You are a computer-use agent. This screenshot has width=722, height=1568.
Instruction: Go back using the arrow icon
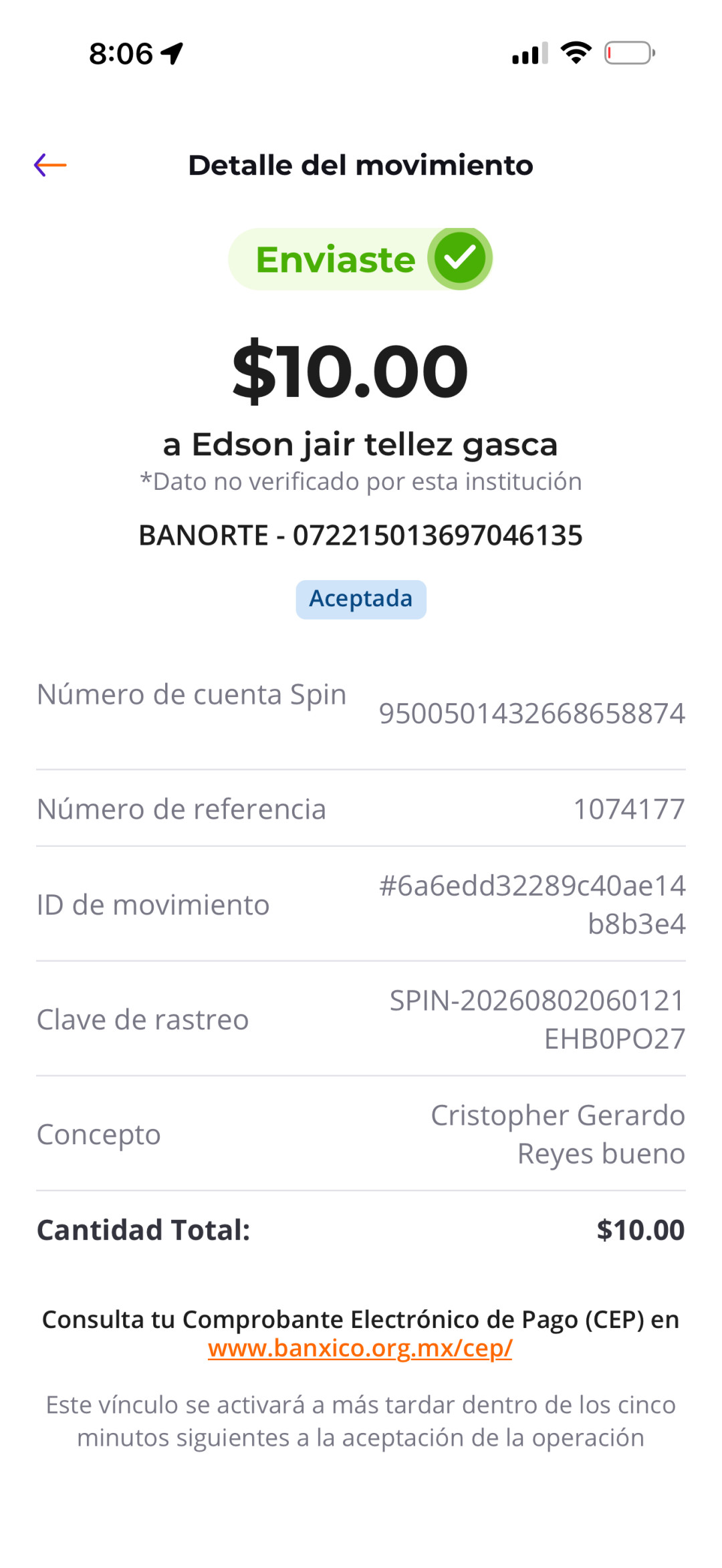50,165
